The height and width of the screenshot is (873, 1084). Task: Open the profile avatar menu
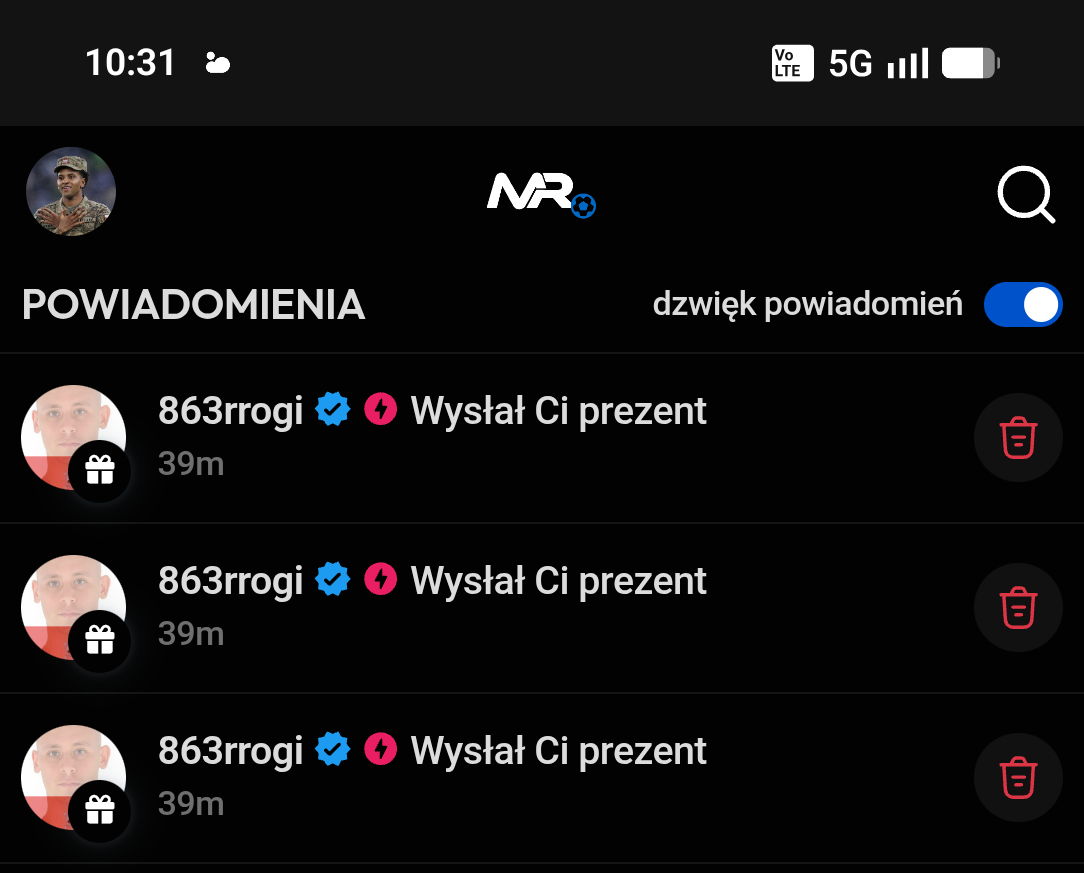71,192
